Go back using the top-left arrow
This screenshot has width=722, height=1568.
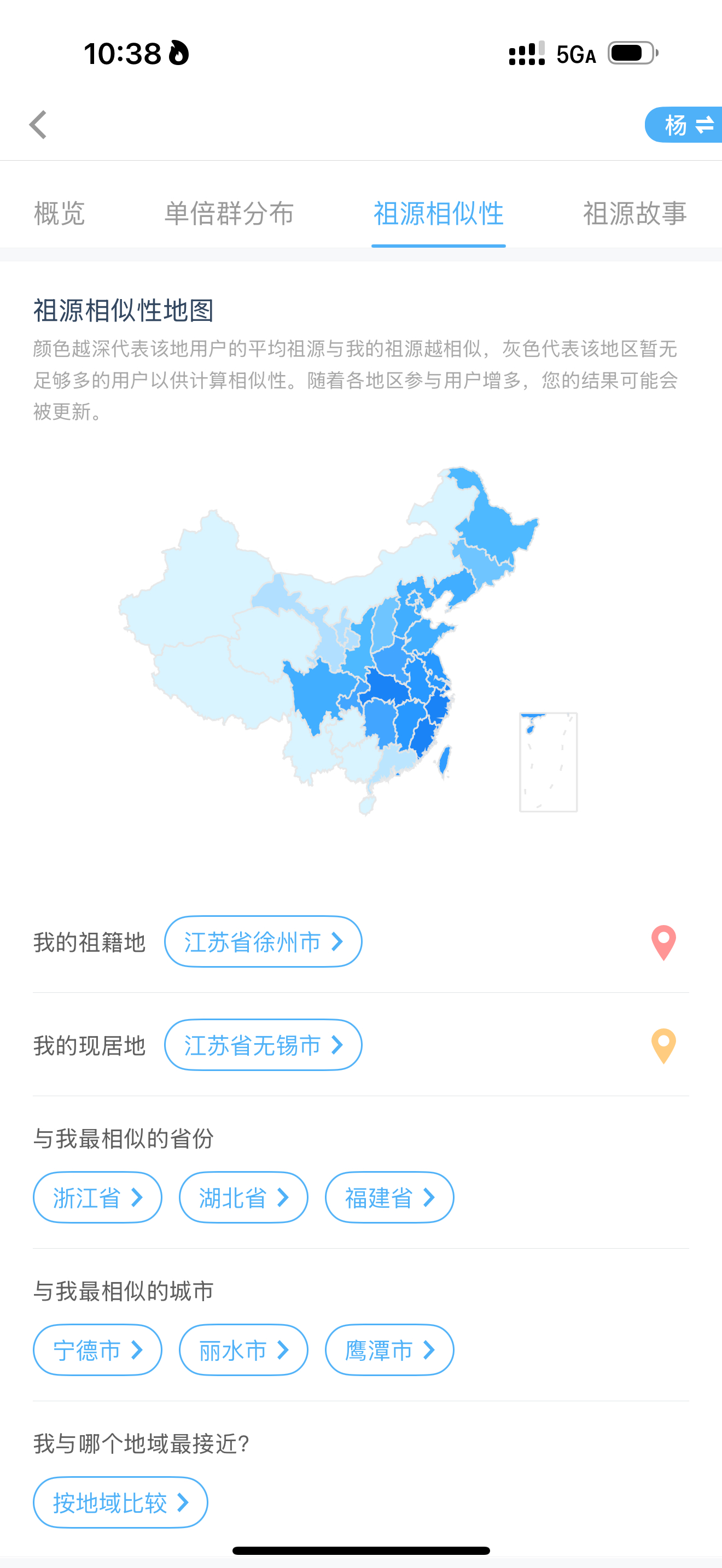tap(38, 125)
